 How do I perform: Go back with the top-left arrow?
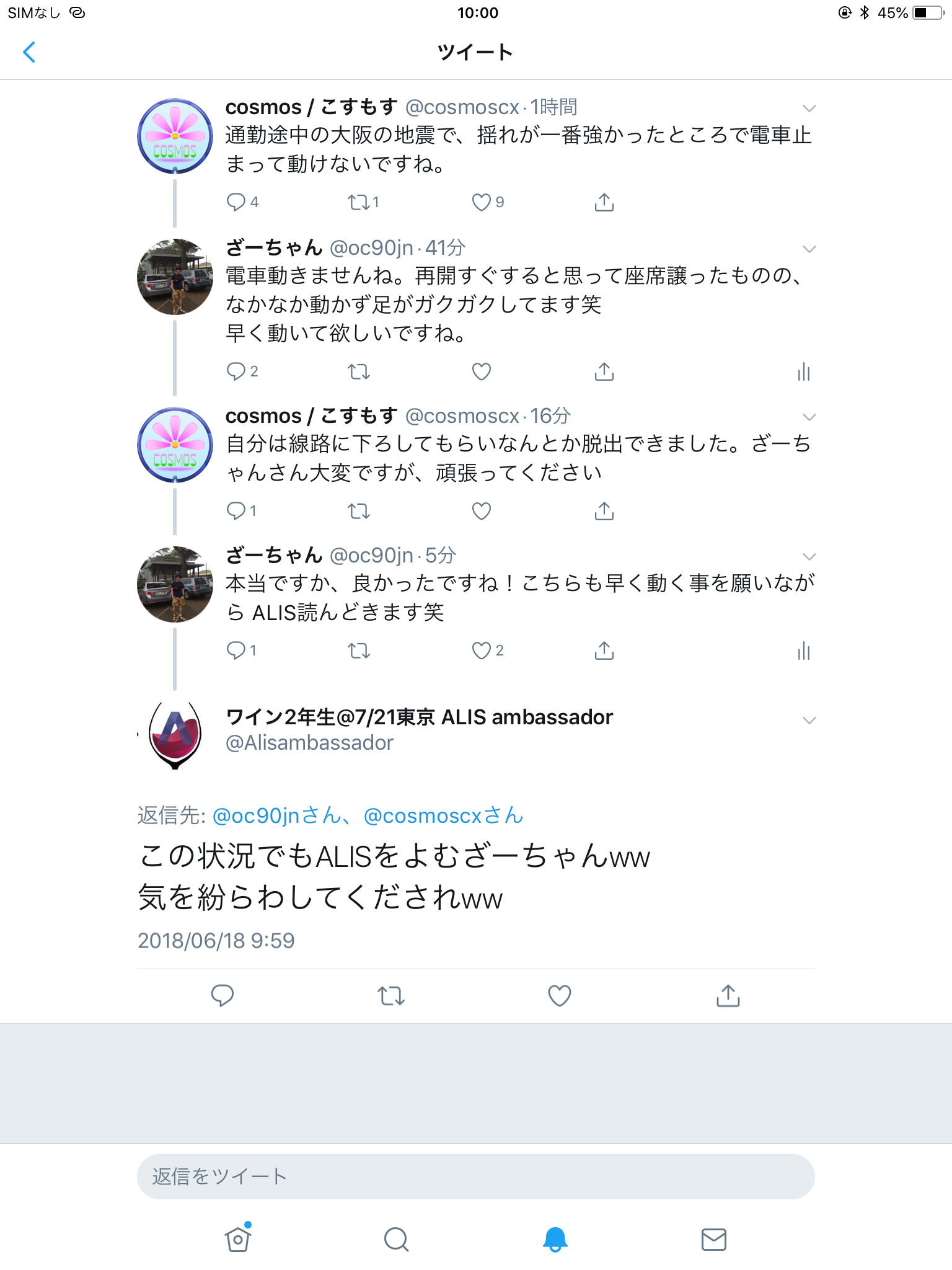pyautogui.click(x=29, y=52)
